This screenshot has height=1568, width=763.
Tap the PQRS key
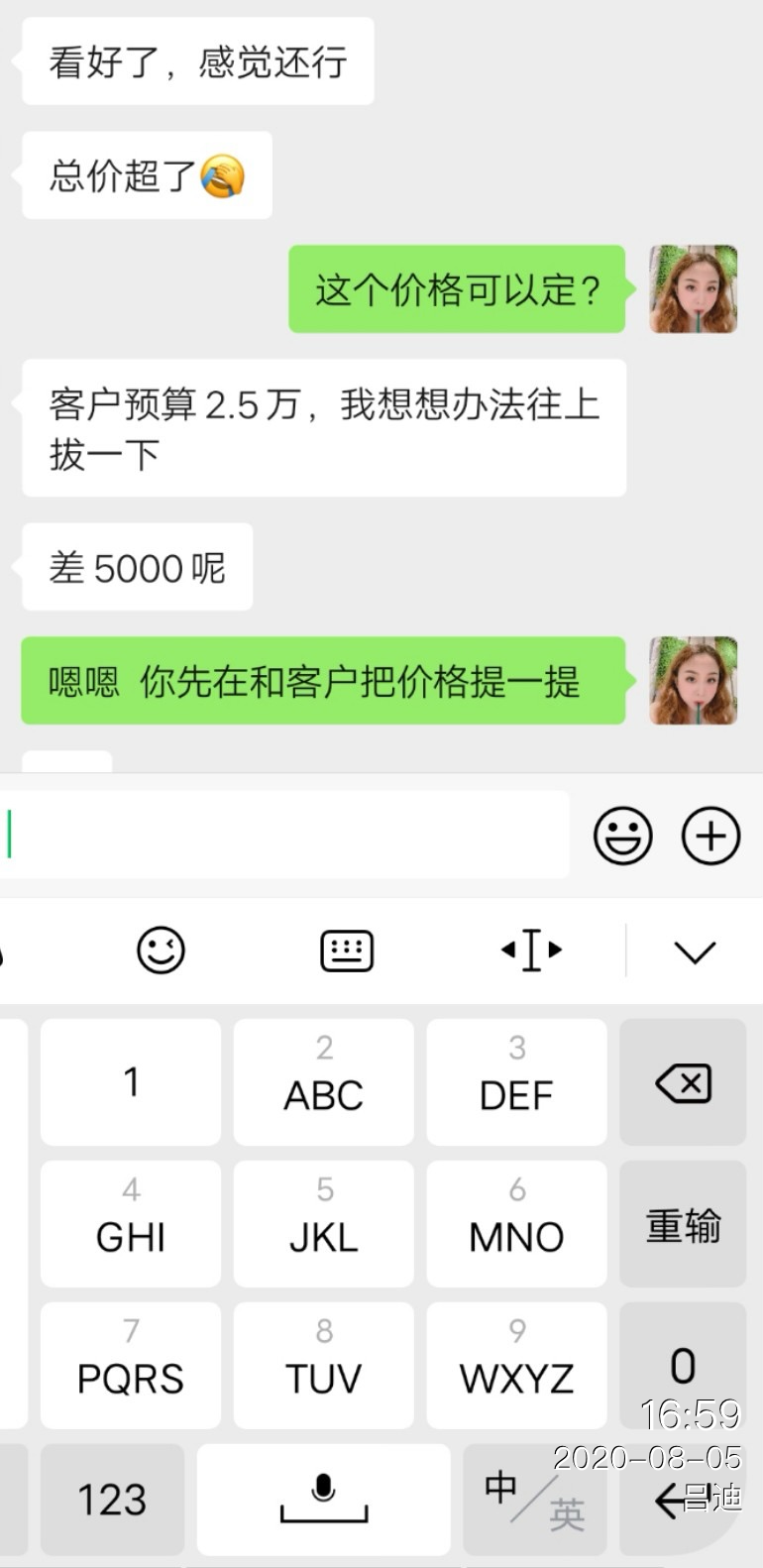[131, 1365]
